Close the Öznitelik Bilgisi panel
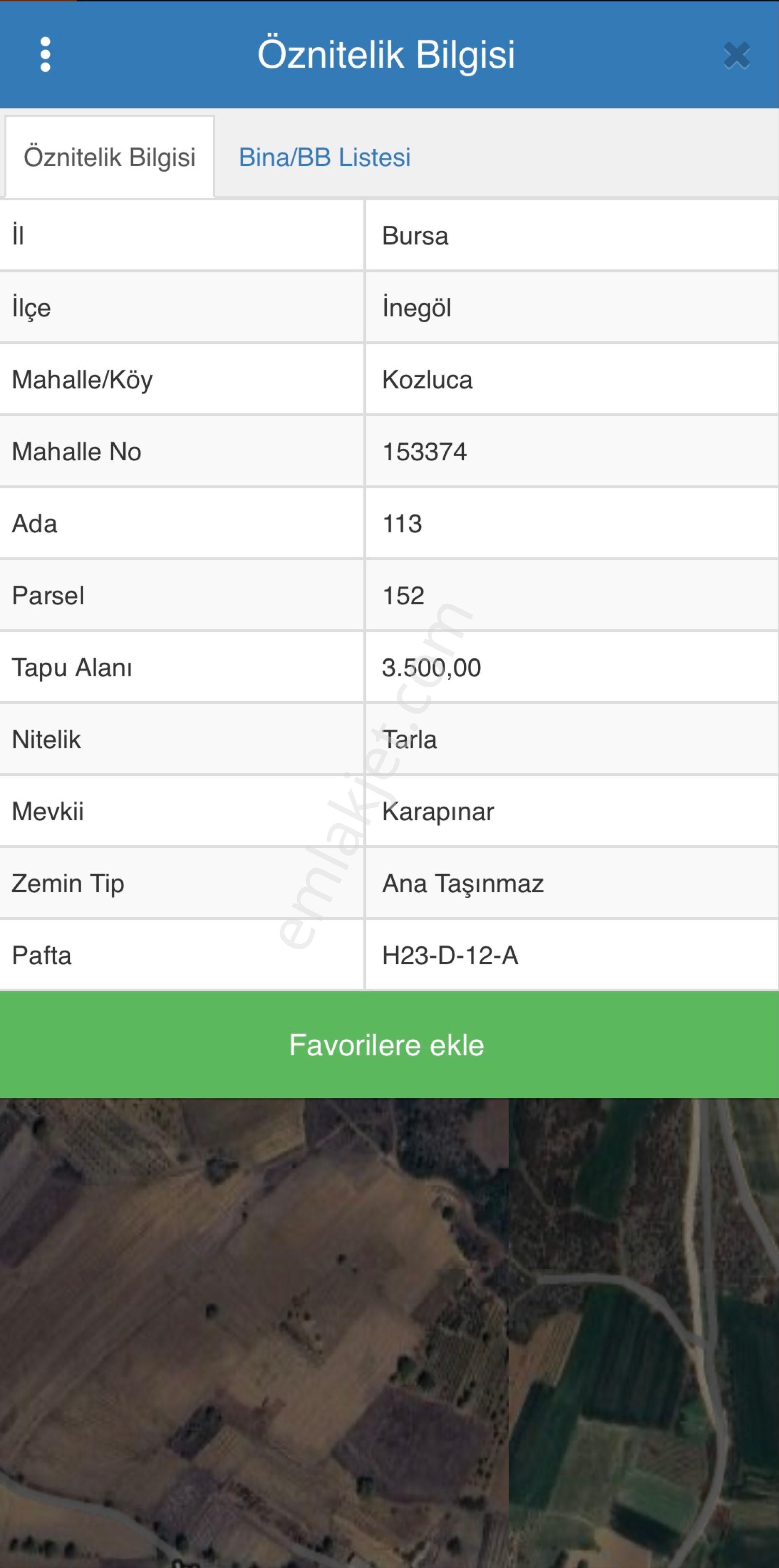Image resolution: width=779 pixels, height=1568 pixels. (x=736, y=55)
